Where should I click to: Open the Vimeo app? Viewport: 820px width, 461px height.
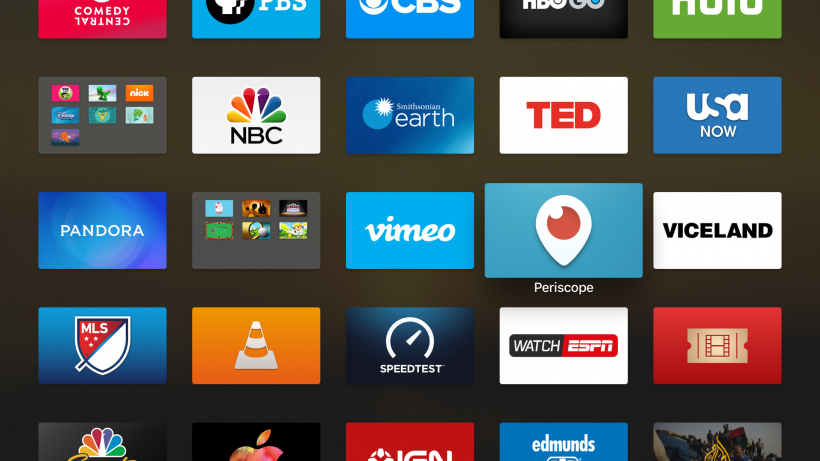pyautogui.click(x=410, y=230)
